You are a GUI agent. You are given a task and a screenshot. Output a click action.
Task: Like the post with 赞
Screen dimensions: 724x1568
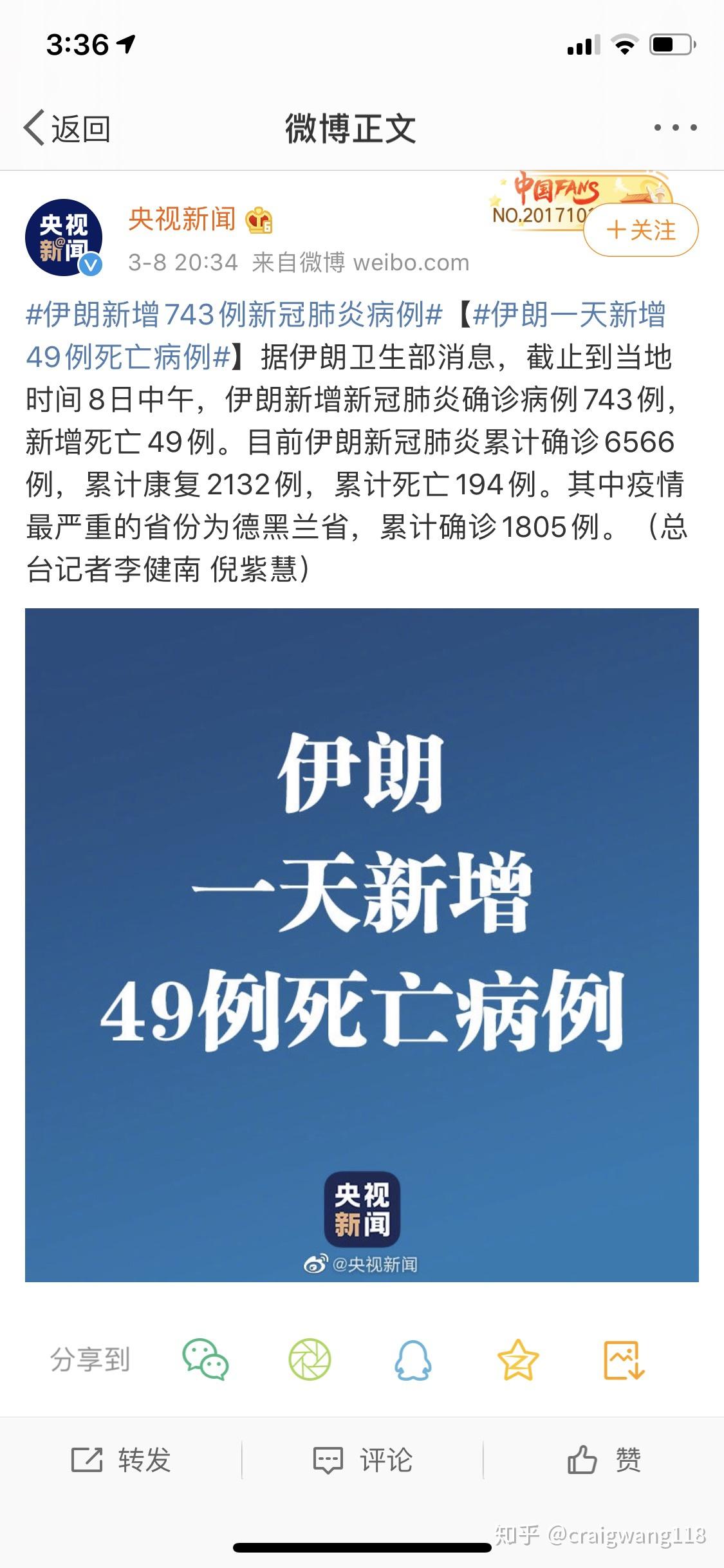604,1459
